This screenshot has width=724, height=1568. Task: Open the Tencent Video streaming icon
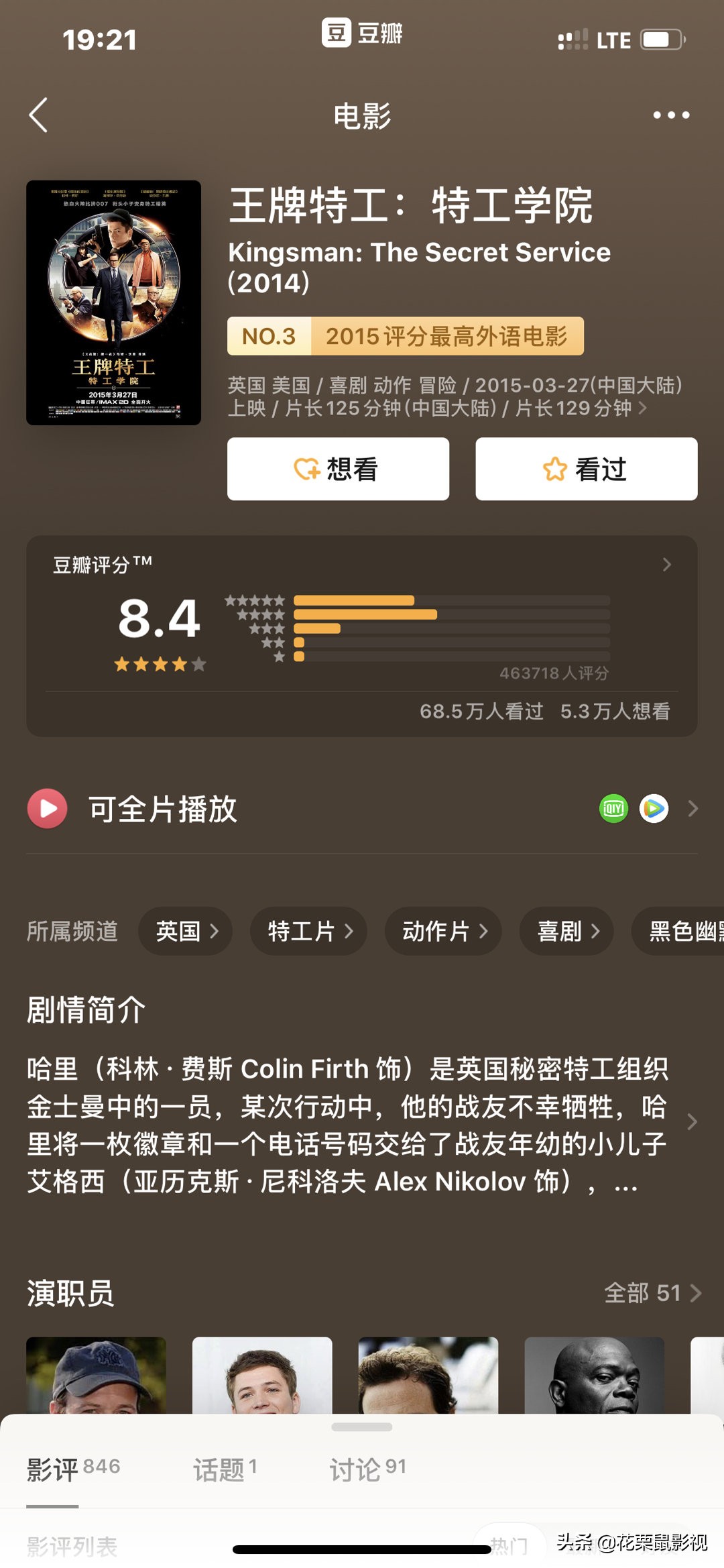(655, 809)
